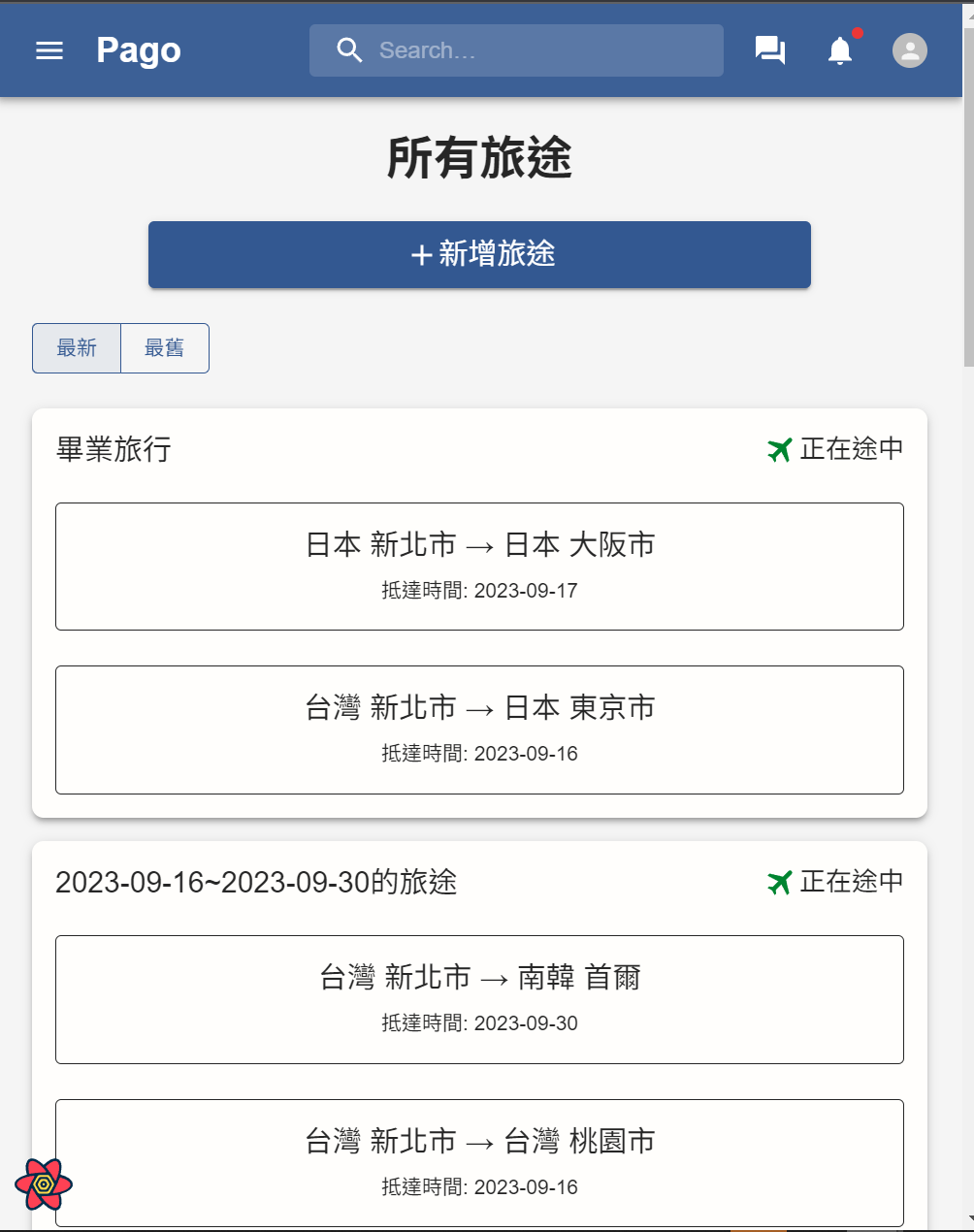The image size is (974, 1232).
Task: Switch sorting to 最舊
Action: (164, 347)
